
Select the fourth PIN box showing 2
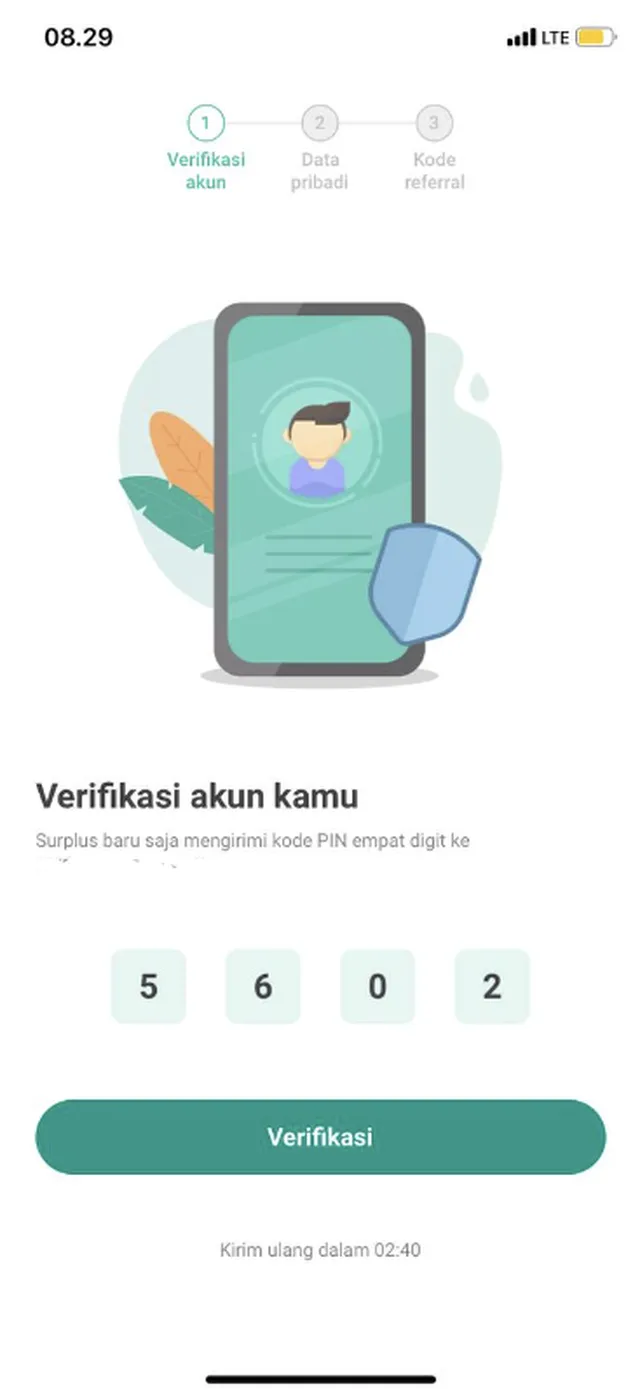(491, 987)
